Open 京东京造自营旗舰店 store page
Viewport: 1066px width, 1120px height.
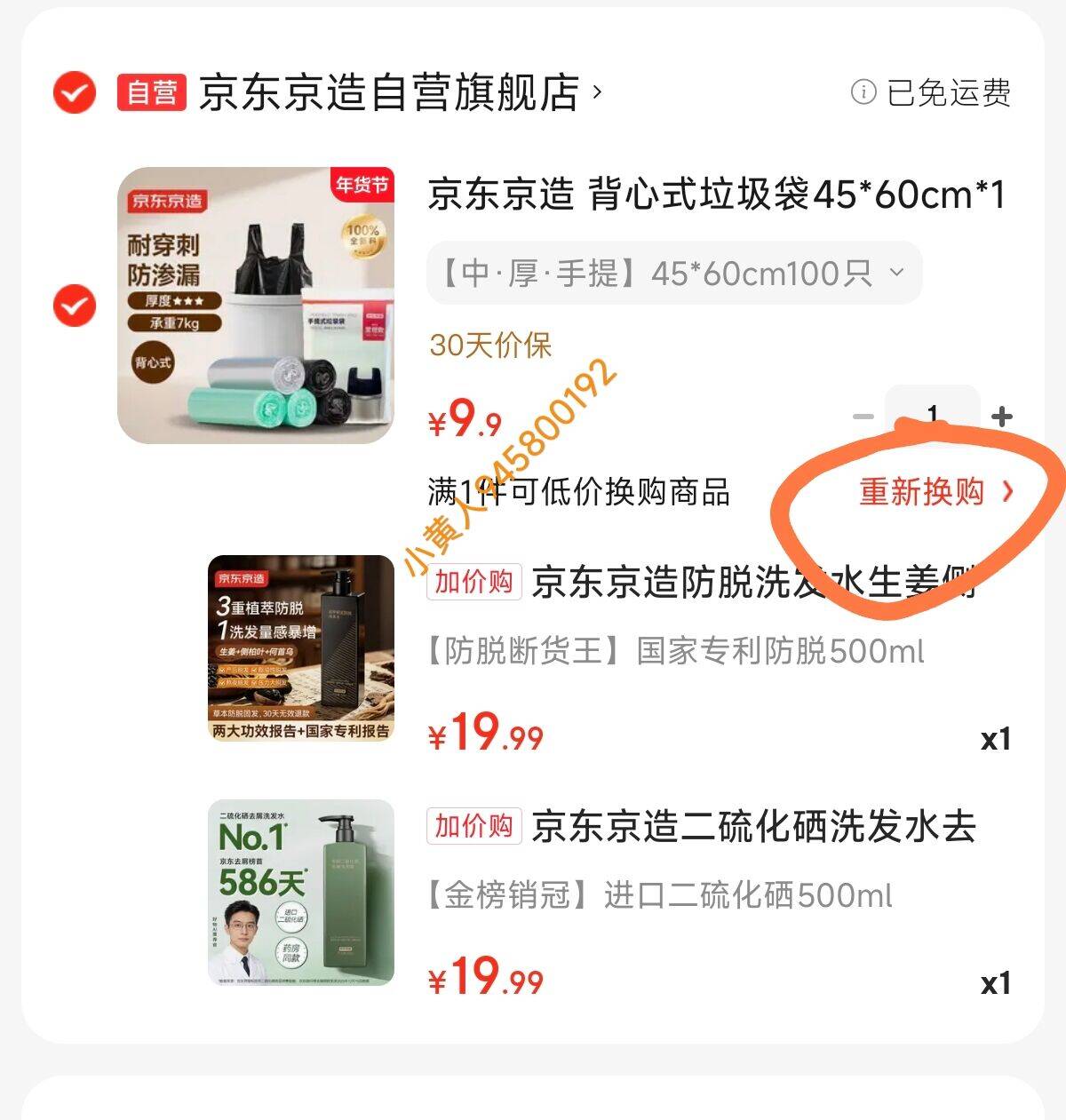tap(389, 93)
